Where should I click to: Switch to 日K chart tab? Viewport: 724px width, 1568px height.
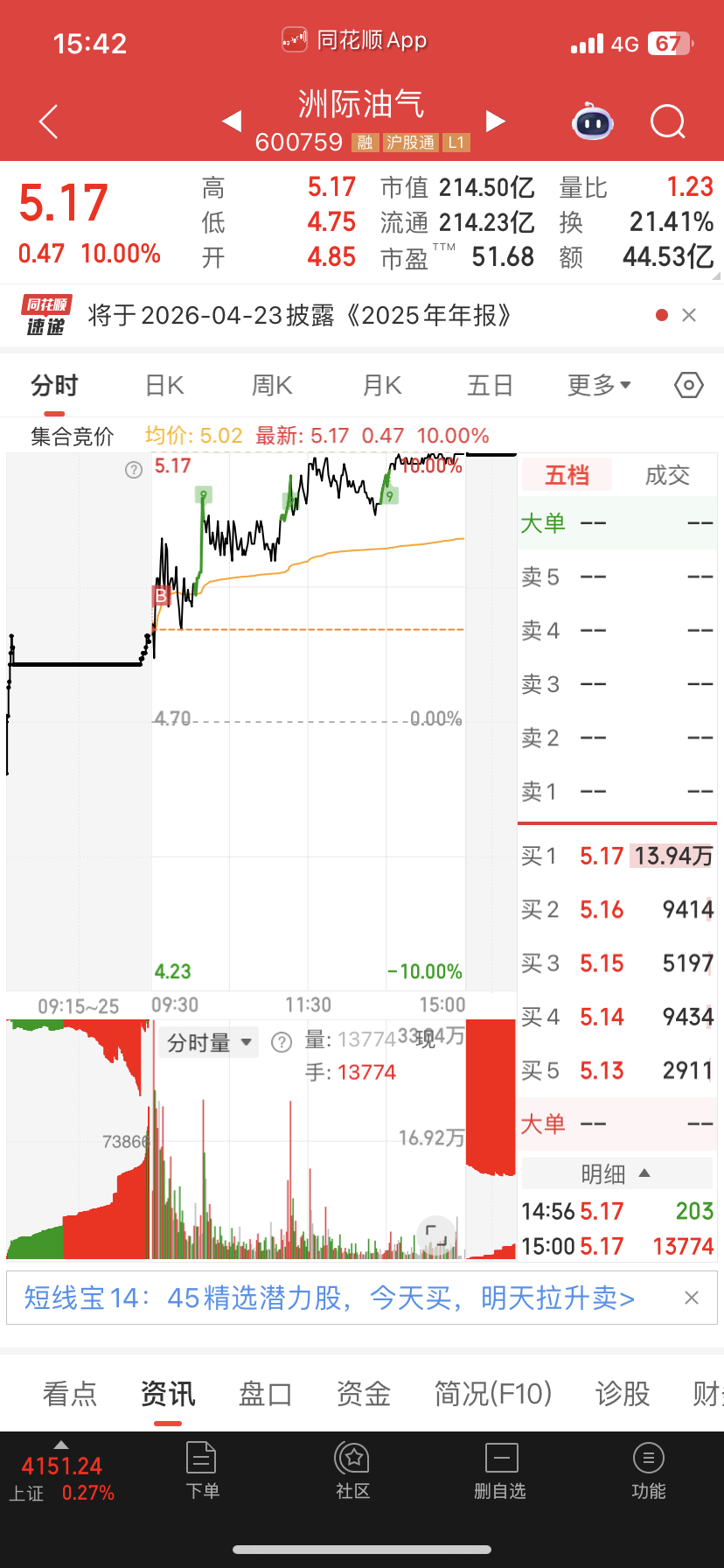[x=164, y=385]
